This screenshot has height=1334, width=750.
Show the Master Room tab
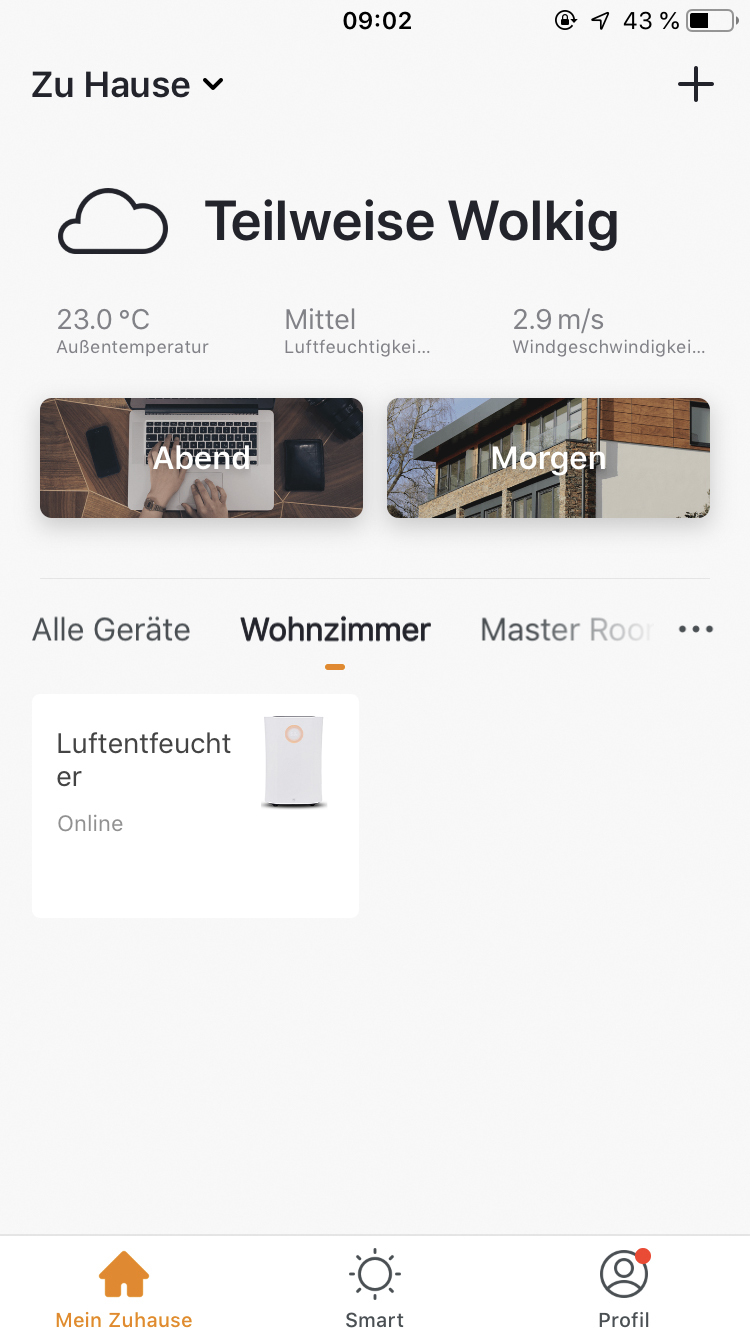point(565,630)
